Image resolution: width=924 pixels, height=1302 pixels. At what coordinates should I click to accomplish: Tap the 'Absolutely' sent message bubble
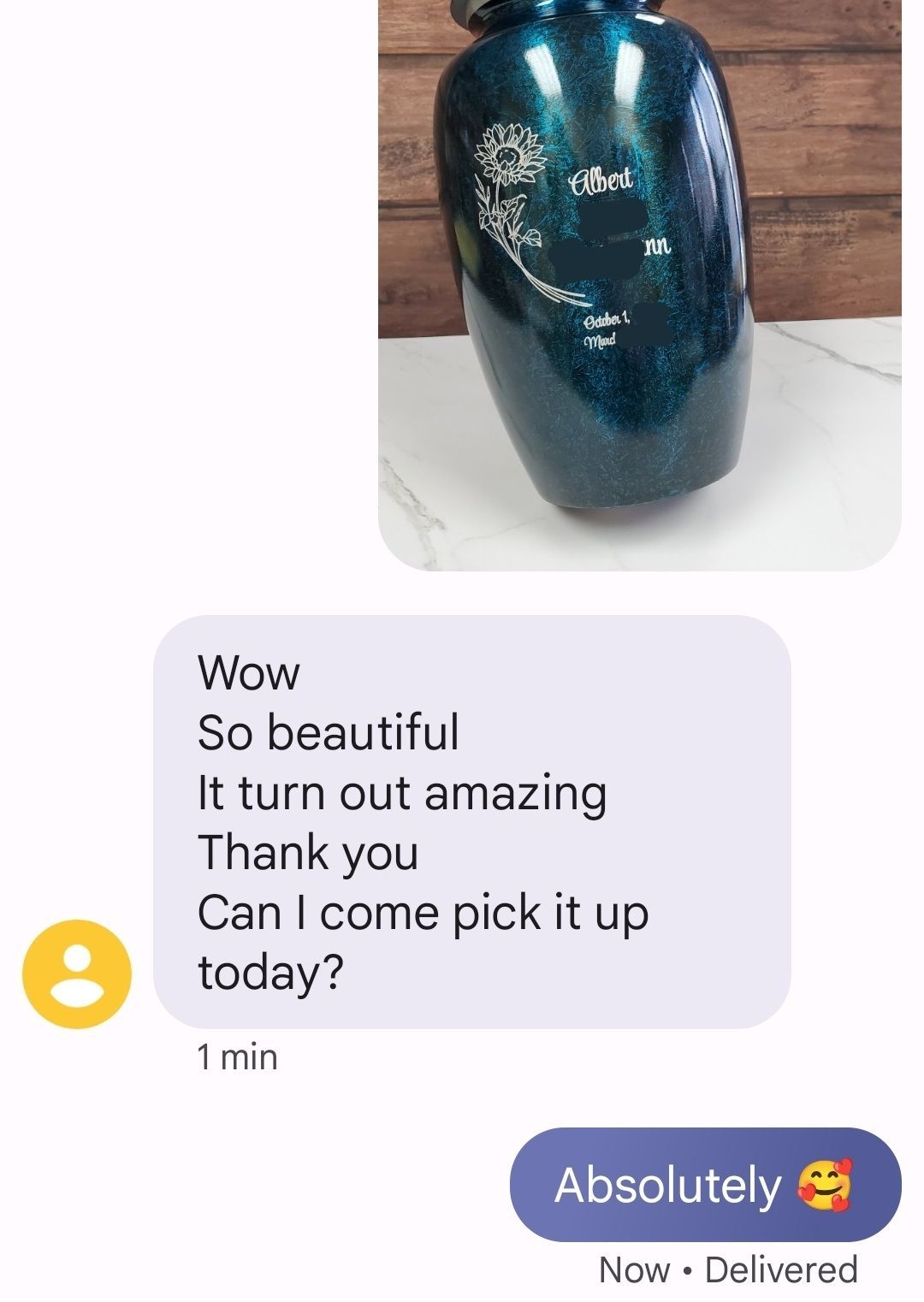click(x=705, y=1185)
